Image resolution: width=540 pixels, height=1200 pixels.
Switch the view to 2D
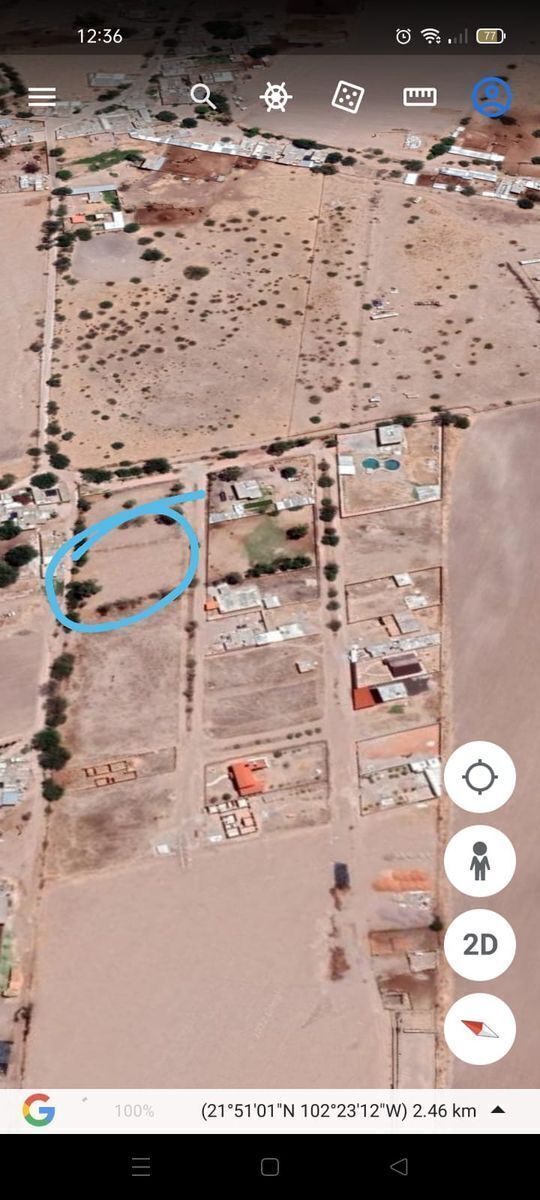pos(480,944)
